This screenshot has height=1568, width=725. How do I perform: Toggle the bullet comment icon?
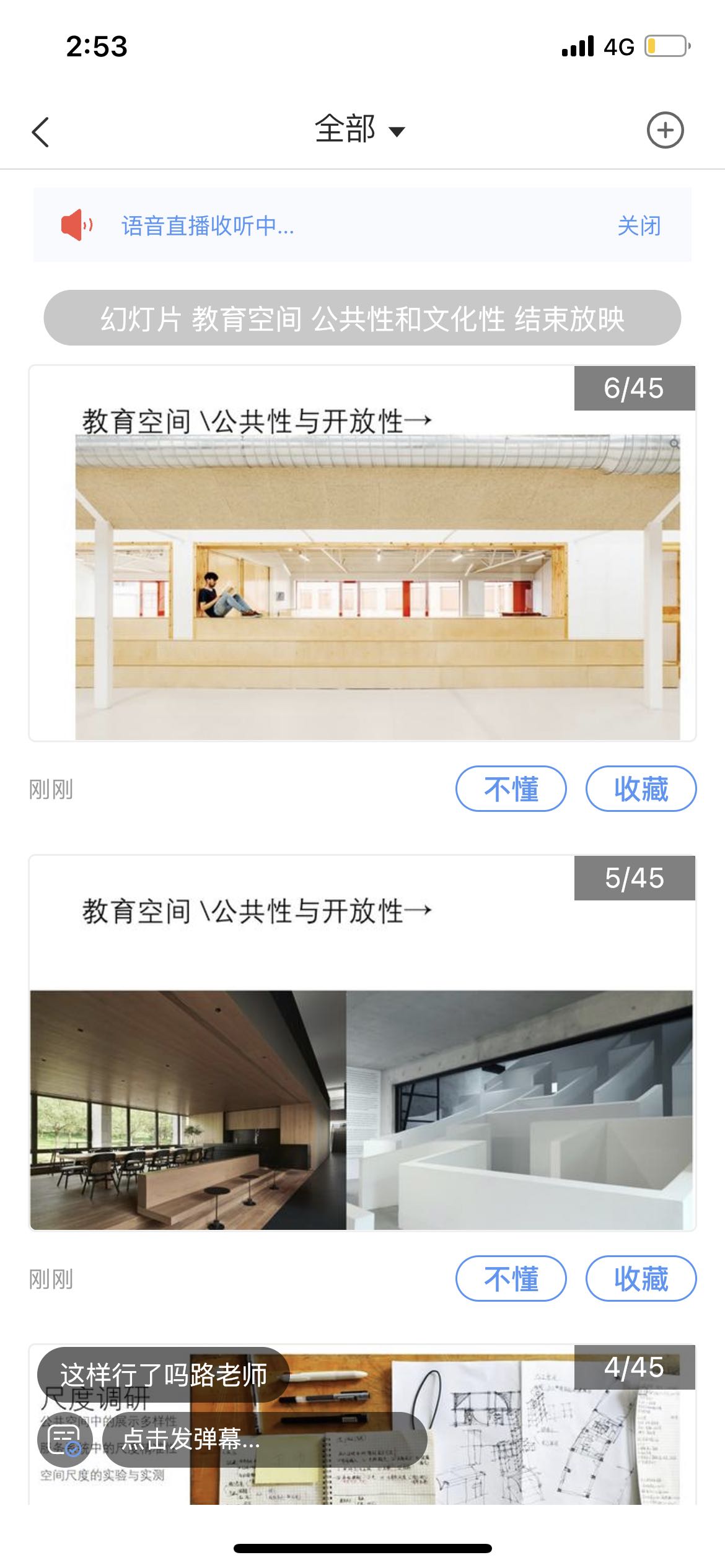[x=64, y=1440]
